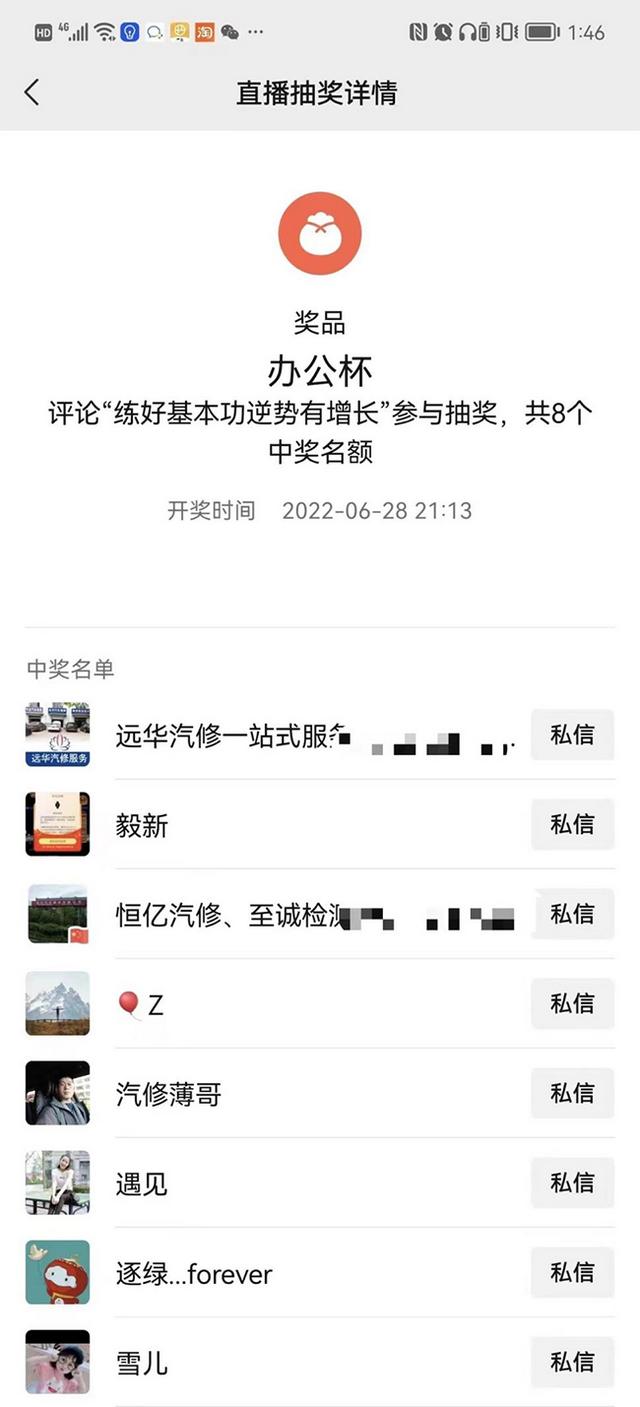Send private message to 遇见
The image size is (640, 1407).
[572, 1183]
